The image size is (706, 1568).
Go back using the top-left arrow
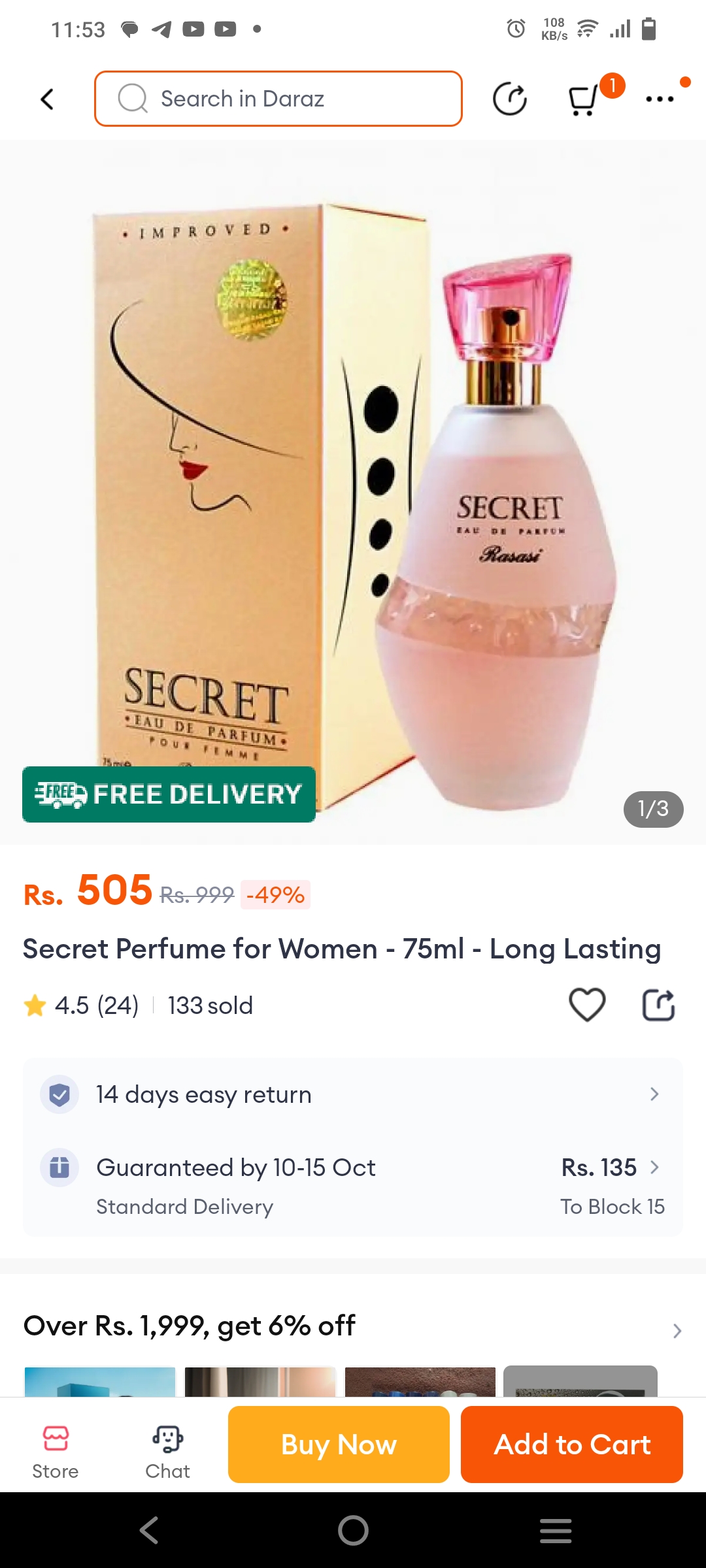(47, 99)
